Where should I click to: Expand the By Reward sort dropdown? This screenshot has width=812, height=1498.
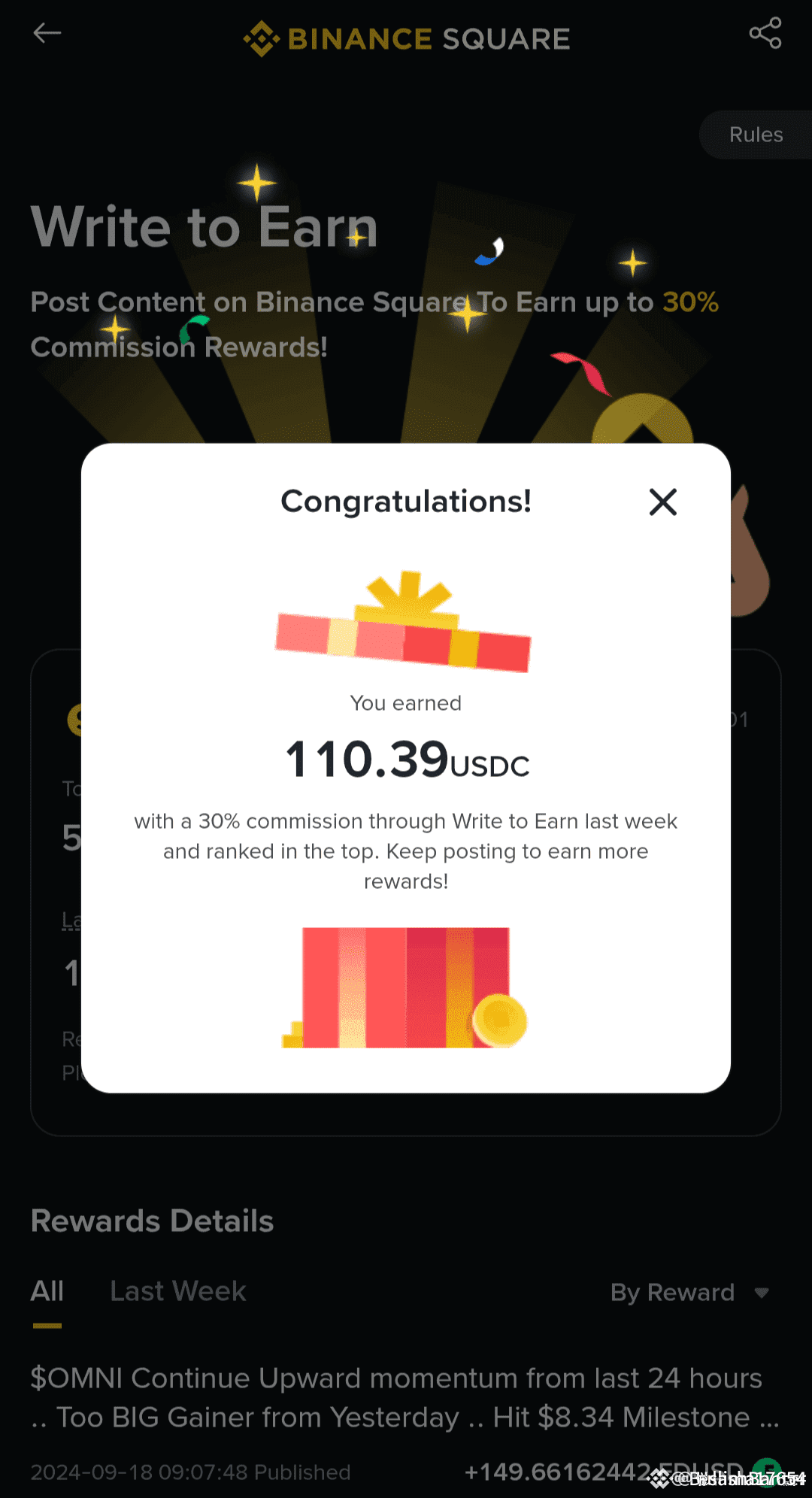click(689, 1292)
